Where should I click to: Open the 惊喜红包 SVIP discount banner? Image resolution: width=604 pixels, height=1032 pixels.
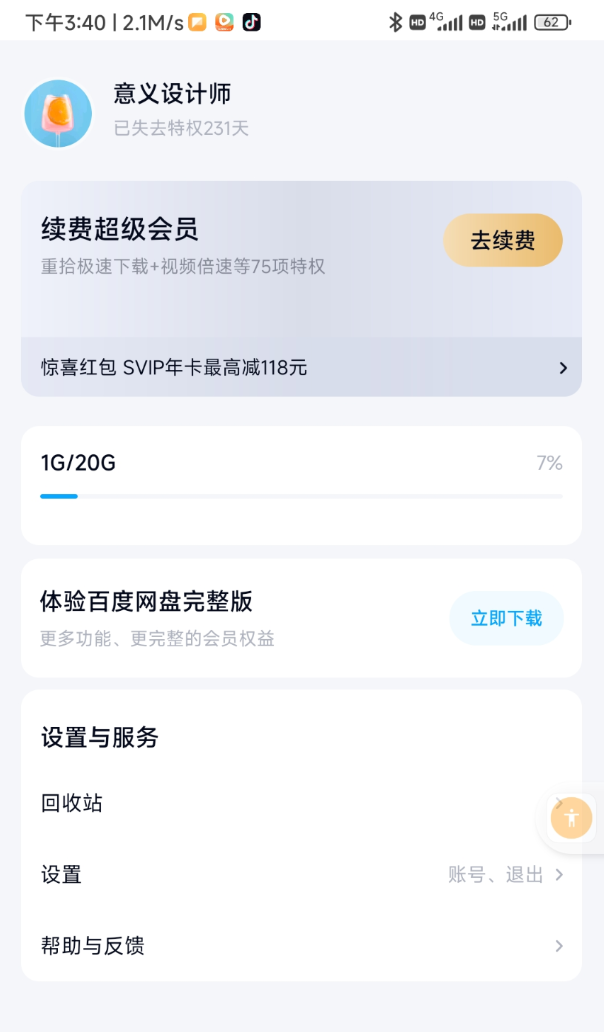(x=301, y=368)
